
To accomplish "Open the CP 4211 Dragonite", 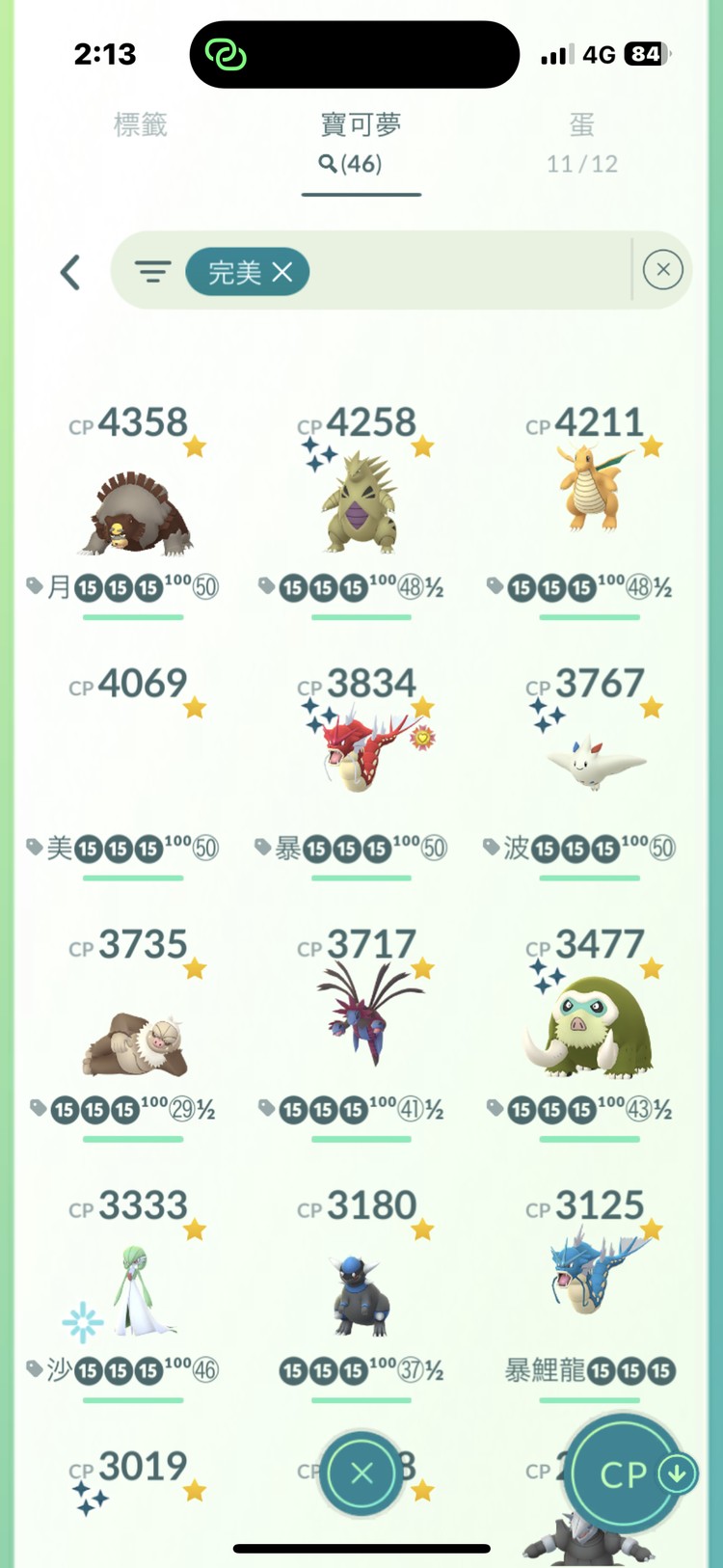I will pyautogui.click(x=590, y=494).
